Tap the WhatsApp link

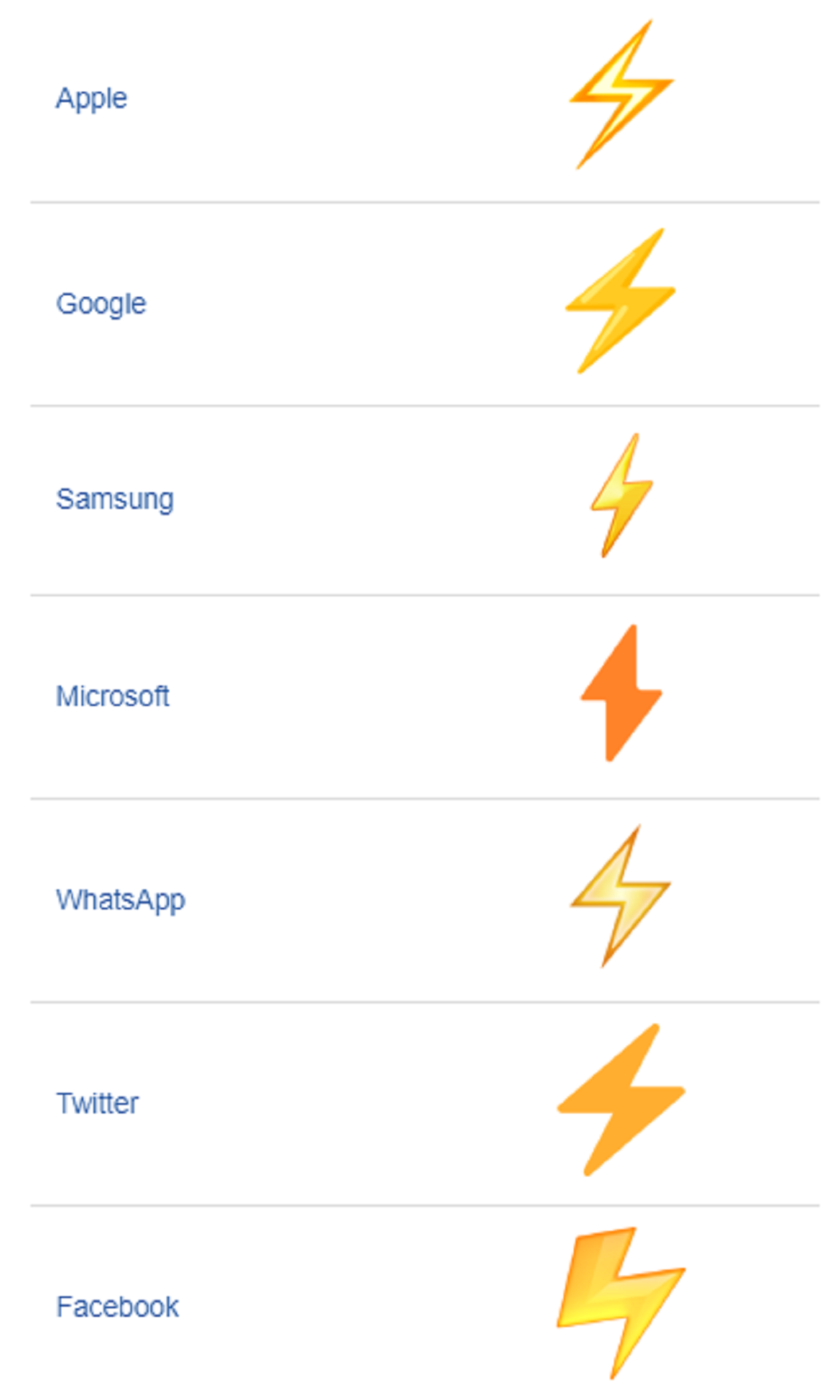pyautogui.click(x=120, y=901)
